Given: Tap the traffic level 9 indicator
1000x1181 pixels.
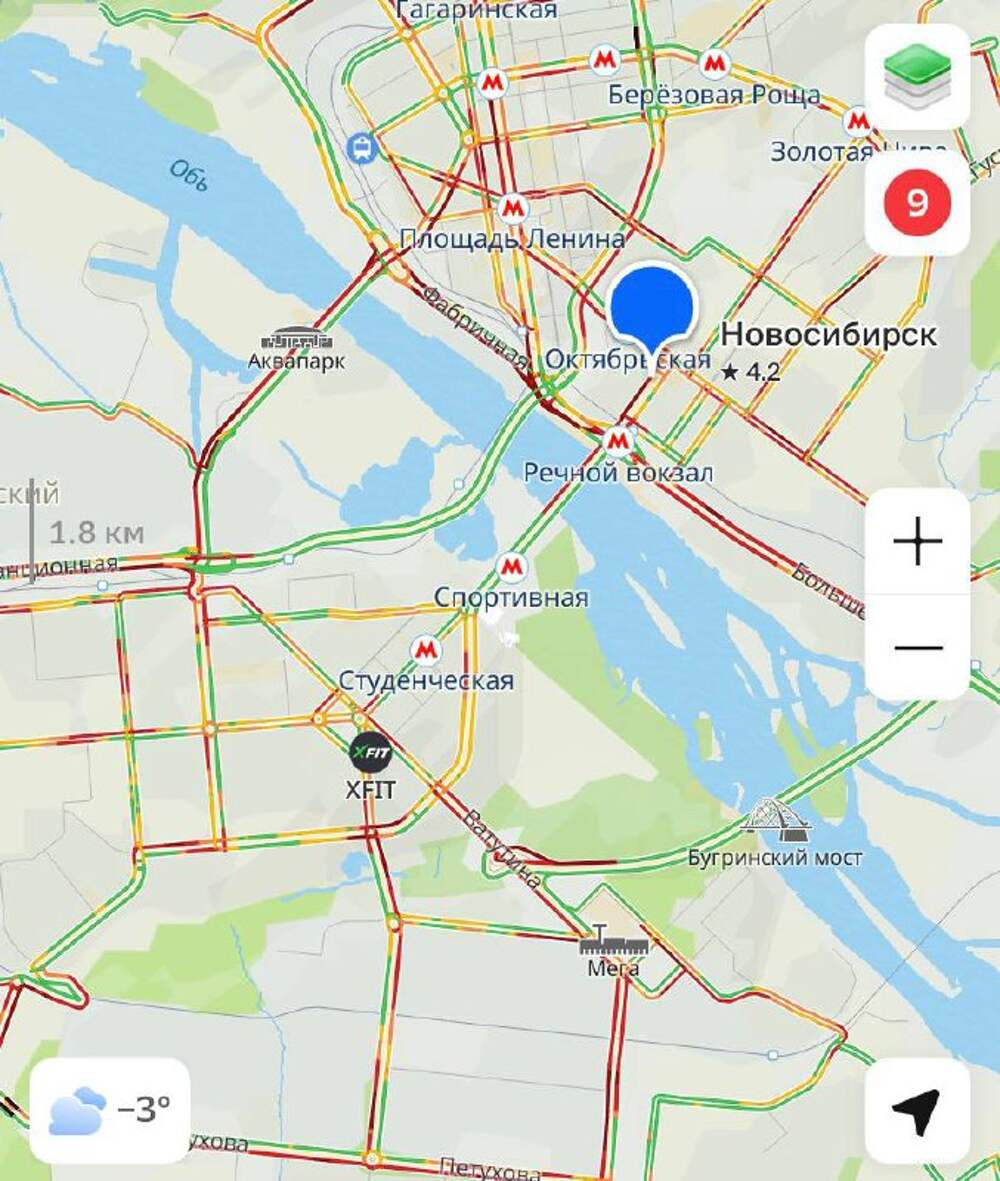Looking at the screenshot, I should (917, 204).
